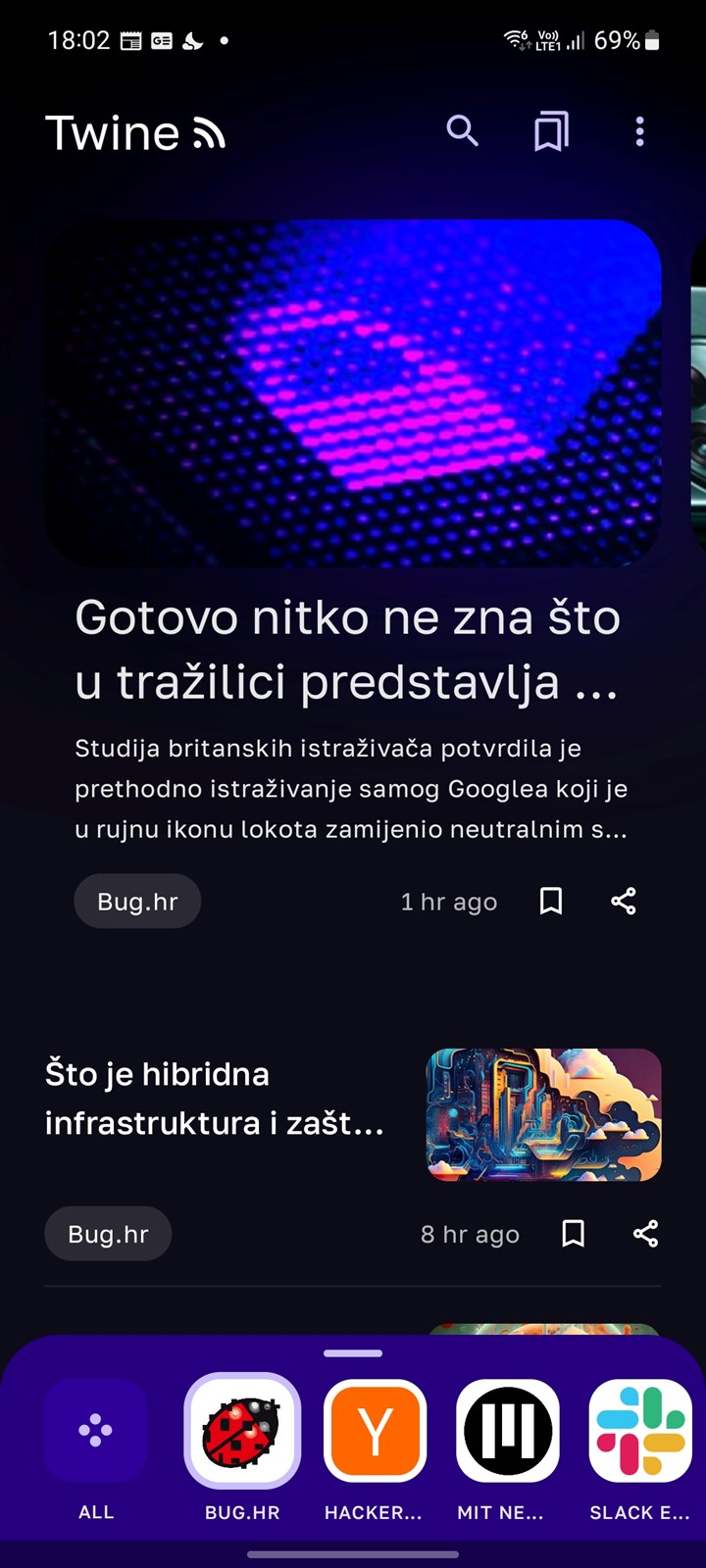This screenshot has width=706, height=1568.
Task: Tap the Bug.hr chip posted 1 hr ago
Action: [137, 901]
